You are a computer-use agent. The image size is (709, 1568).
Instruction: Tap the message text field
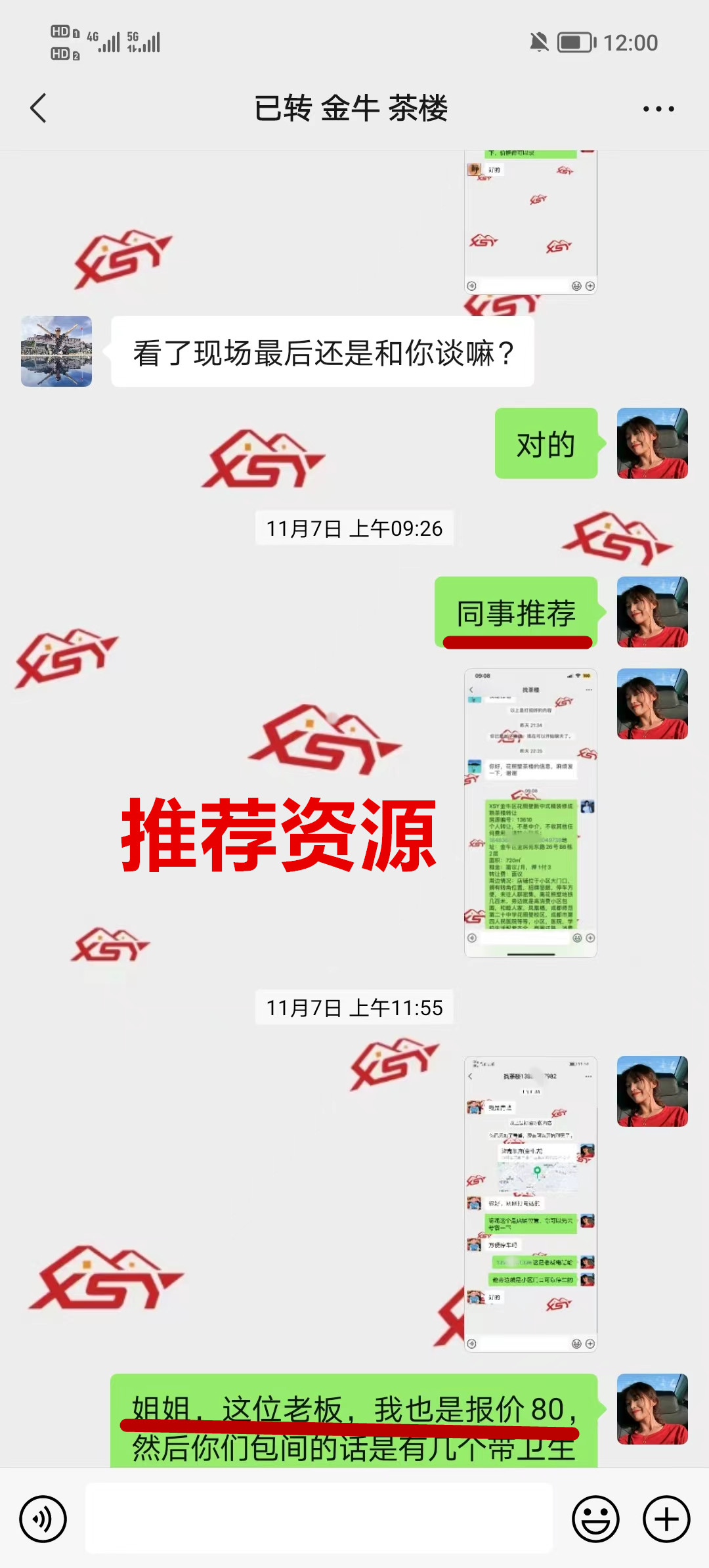319,1518
